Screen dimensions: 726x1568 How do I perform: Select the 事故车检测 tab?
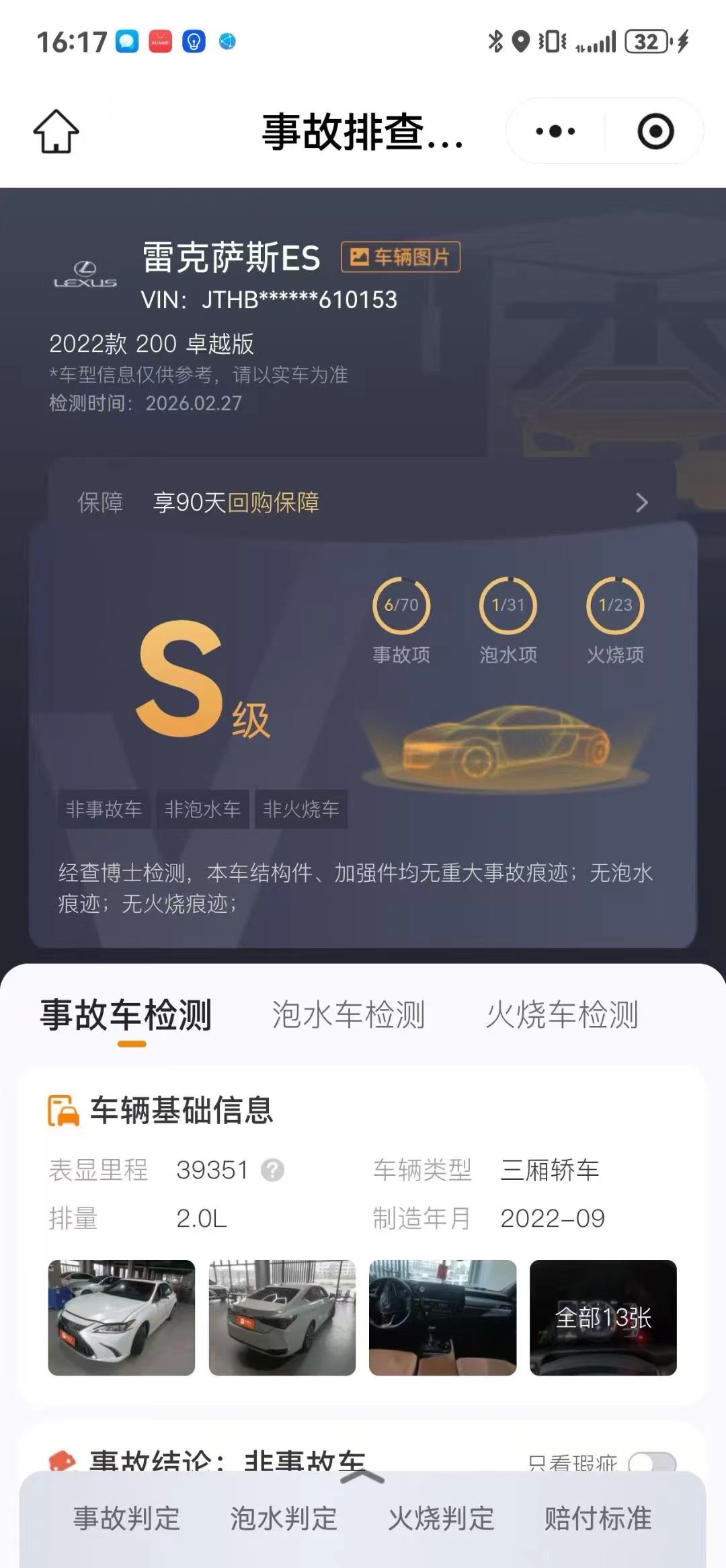click(x=126, y=1015)
